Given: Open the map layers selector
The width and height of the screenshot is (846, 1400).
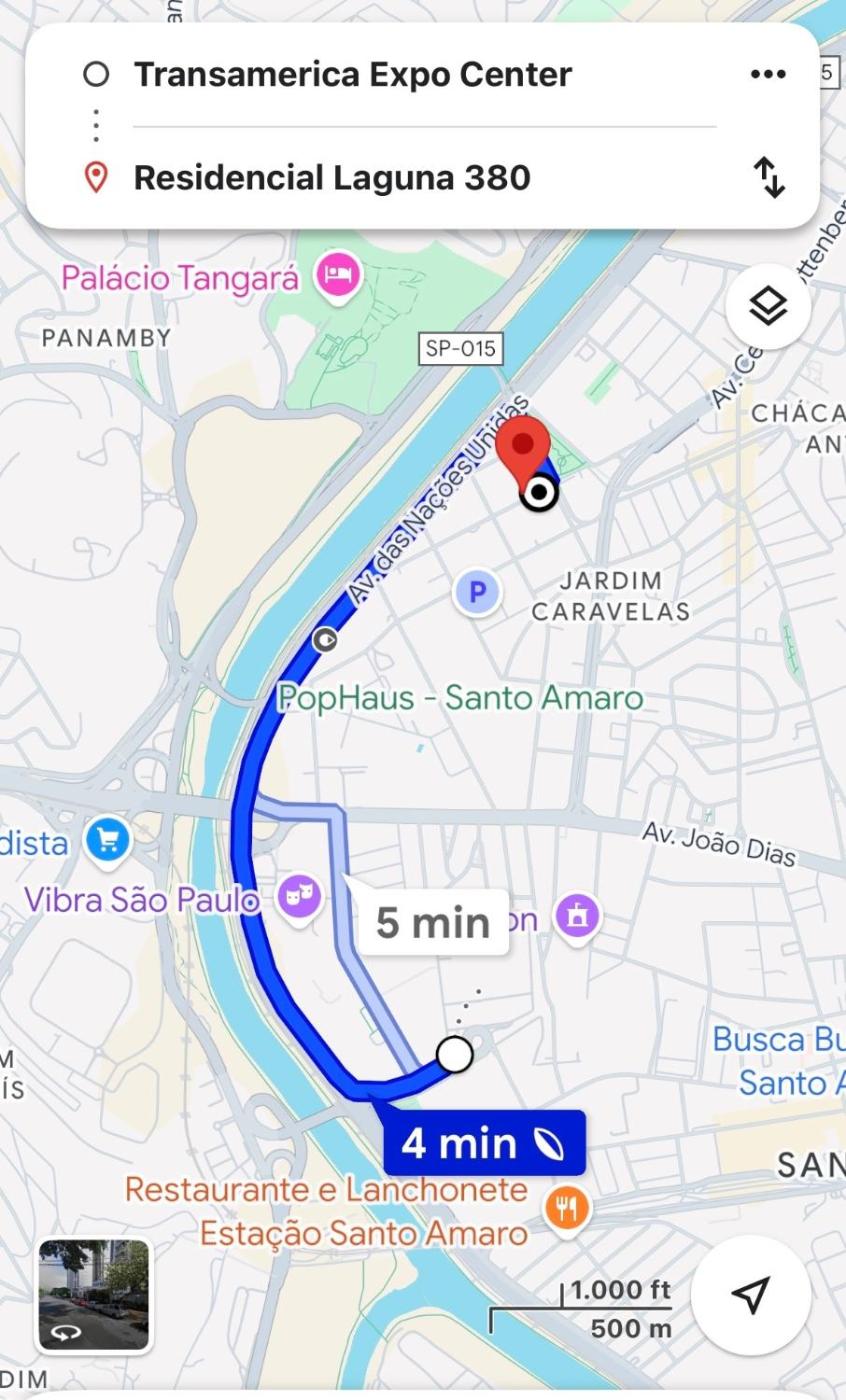Looking at the screenshot, I should click(767, 307).
